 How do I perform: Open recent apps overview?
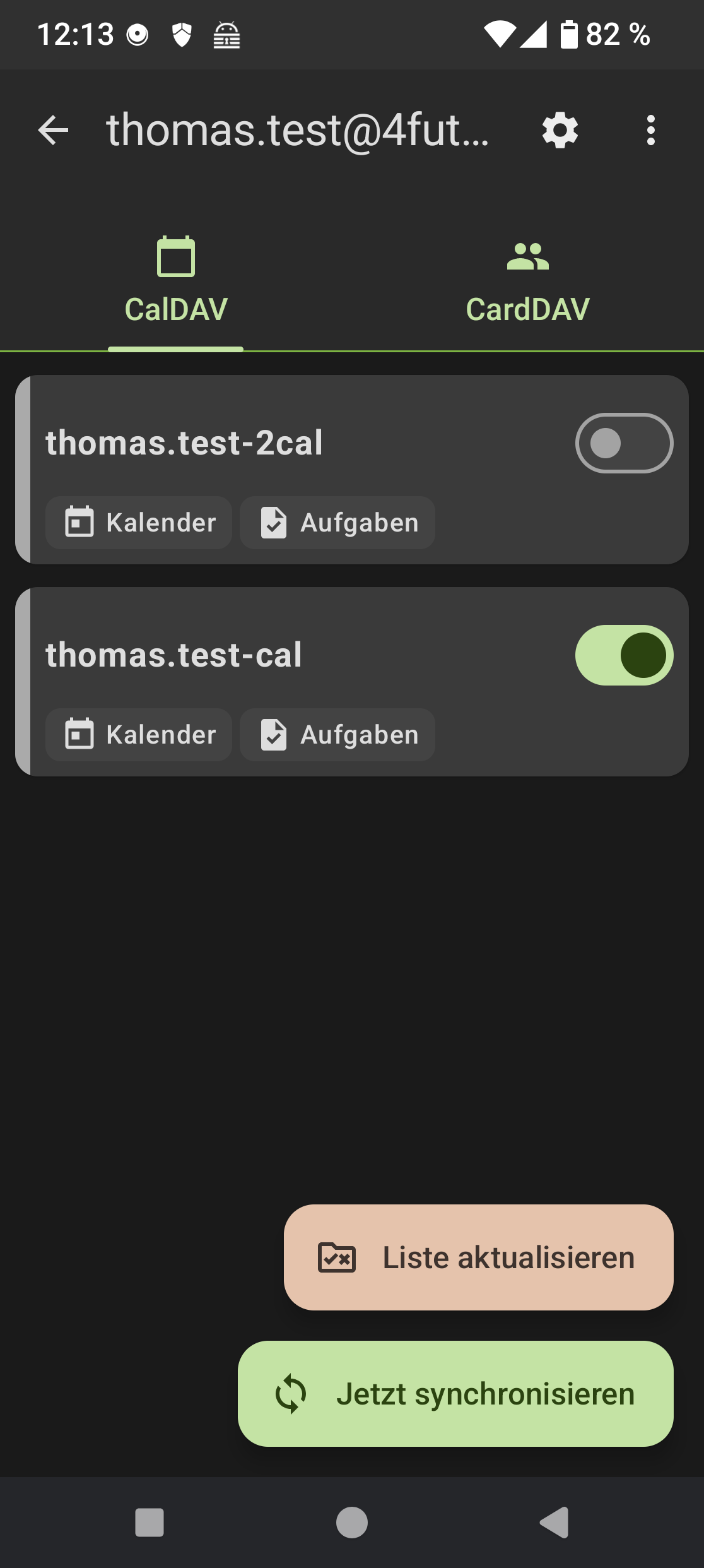coord(150,1523)
